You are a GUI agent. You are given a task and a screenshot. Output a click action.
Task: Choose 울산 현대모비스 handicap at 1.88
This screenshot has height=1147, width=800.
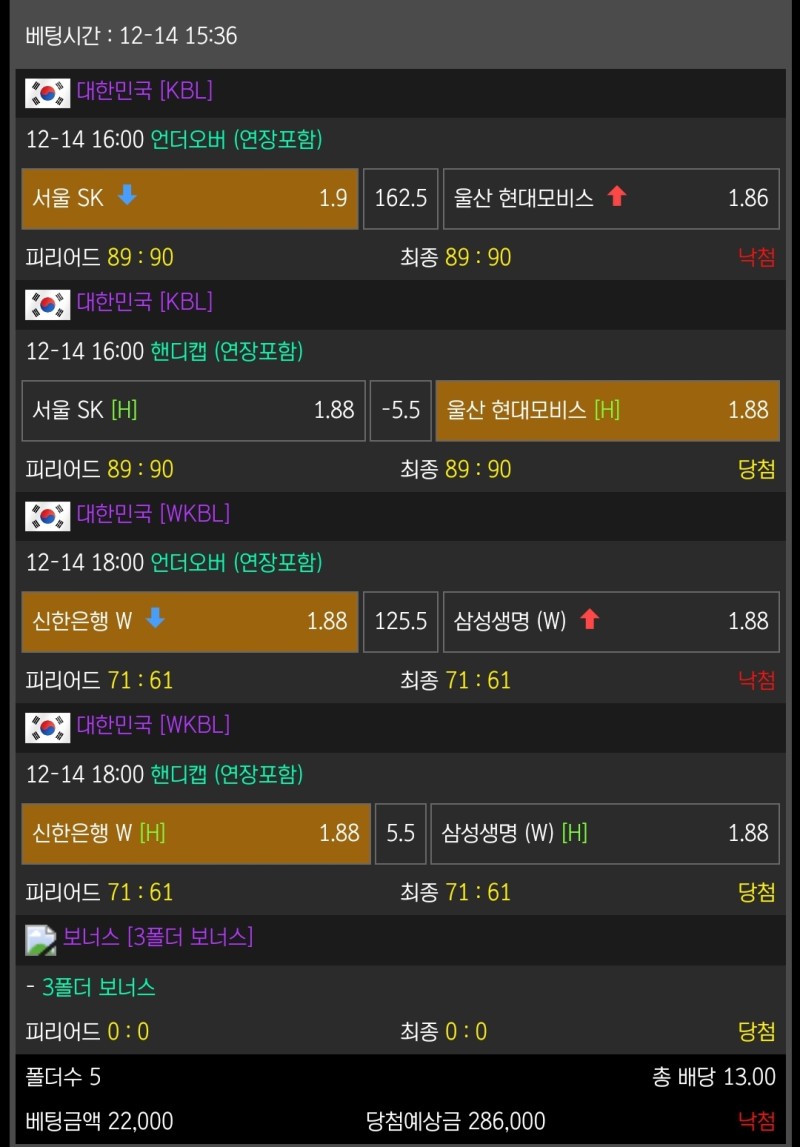coord(607,410)
